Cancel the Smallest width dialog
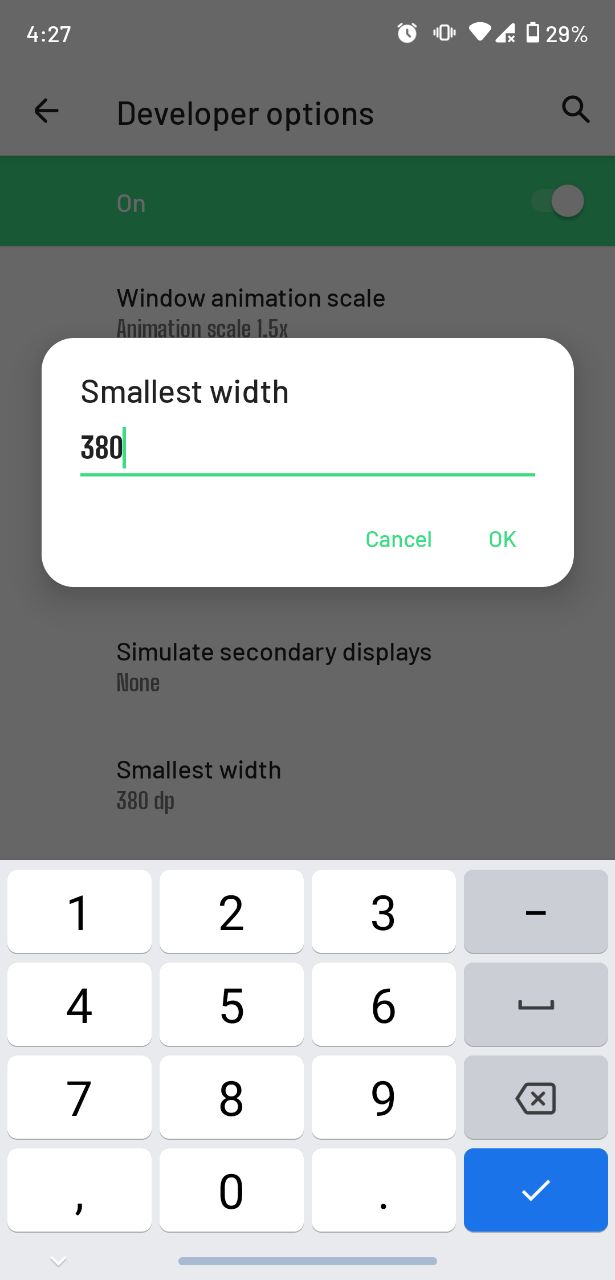615x1280 pixels. click(x=398, y=540)
